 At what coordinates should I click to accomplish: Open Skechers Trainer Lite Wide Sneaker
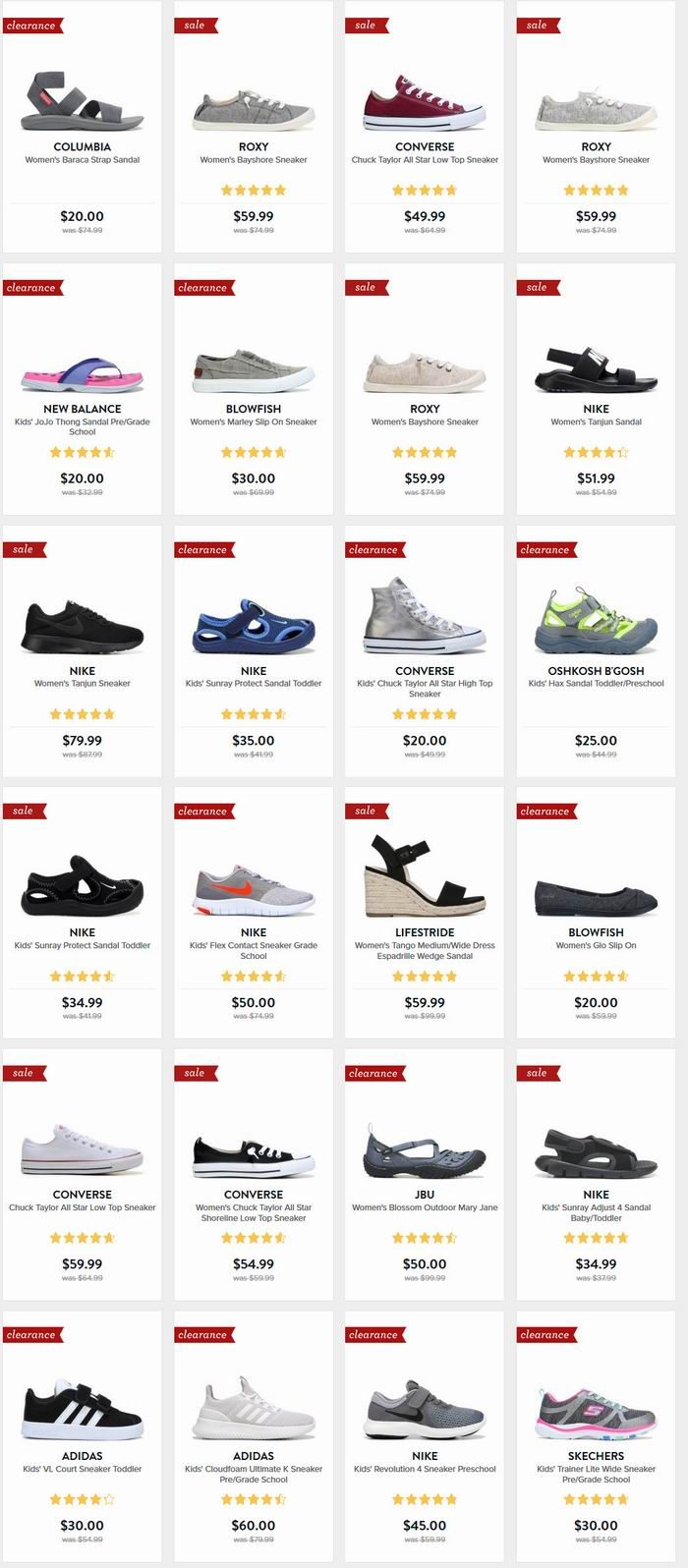pyautogui.click(x=596, y=1436)
